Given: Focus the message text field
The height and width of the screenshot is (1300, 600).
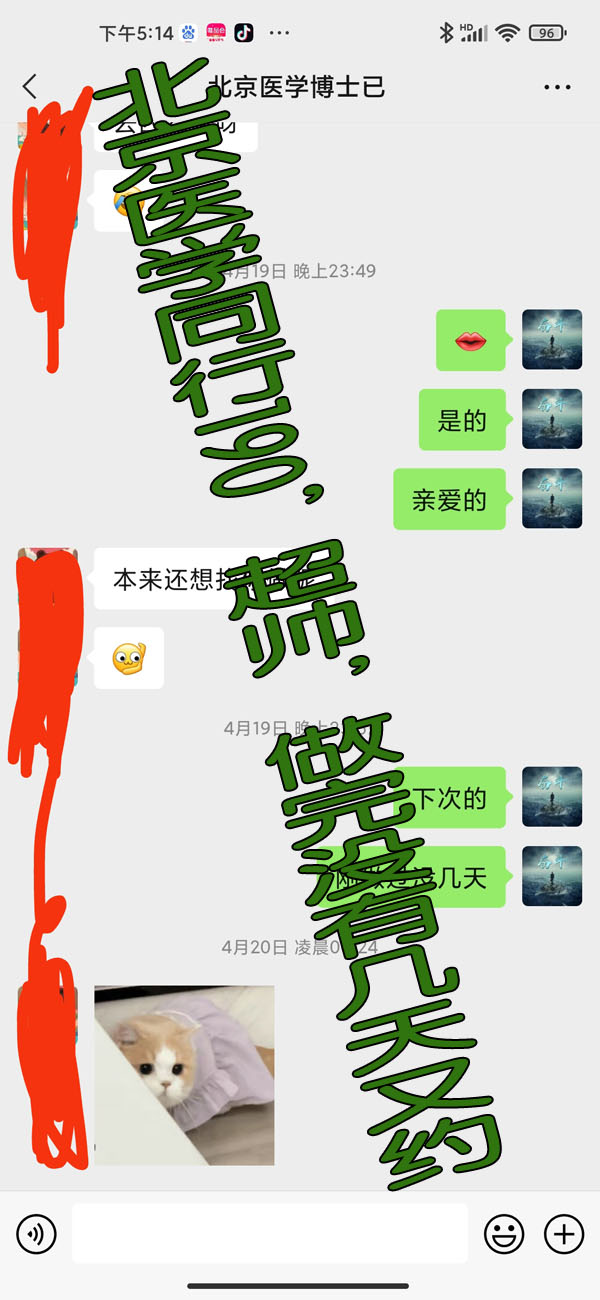Looking at the screenshot, I should pos(269,1234).
